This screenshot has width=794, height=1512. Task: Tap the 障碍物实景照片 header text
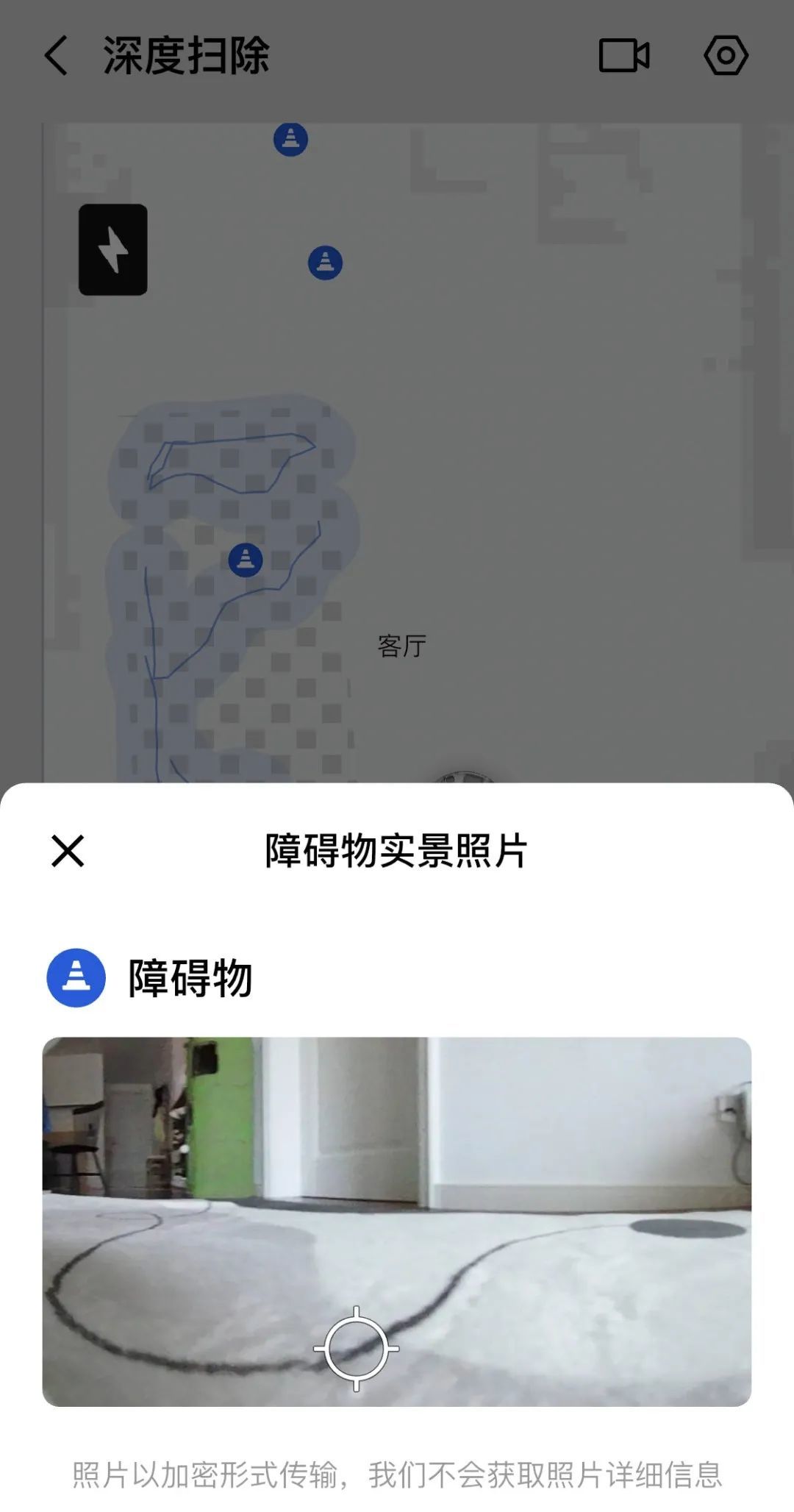[397, 851]
